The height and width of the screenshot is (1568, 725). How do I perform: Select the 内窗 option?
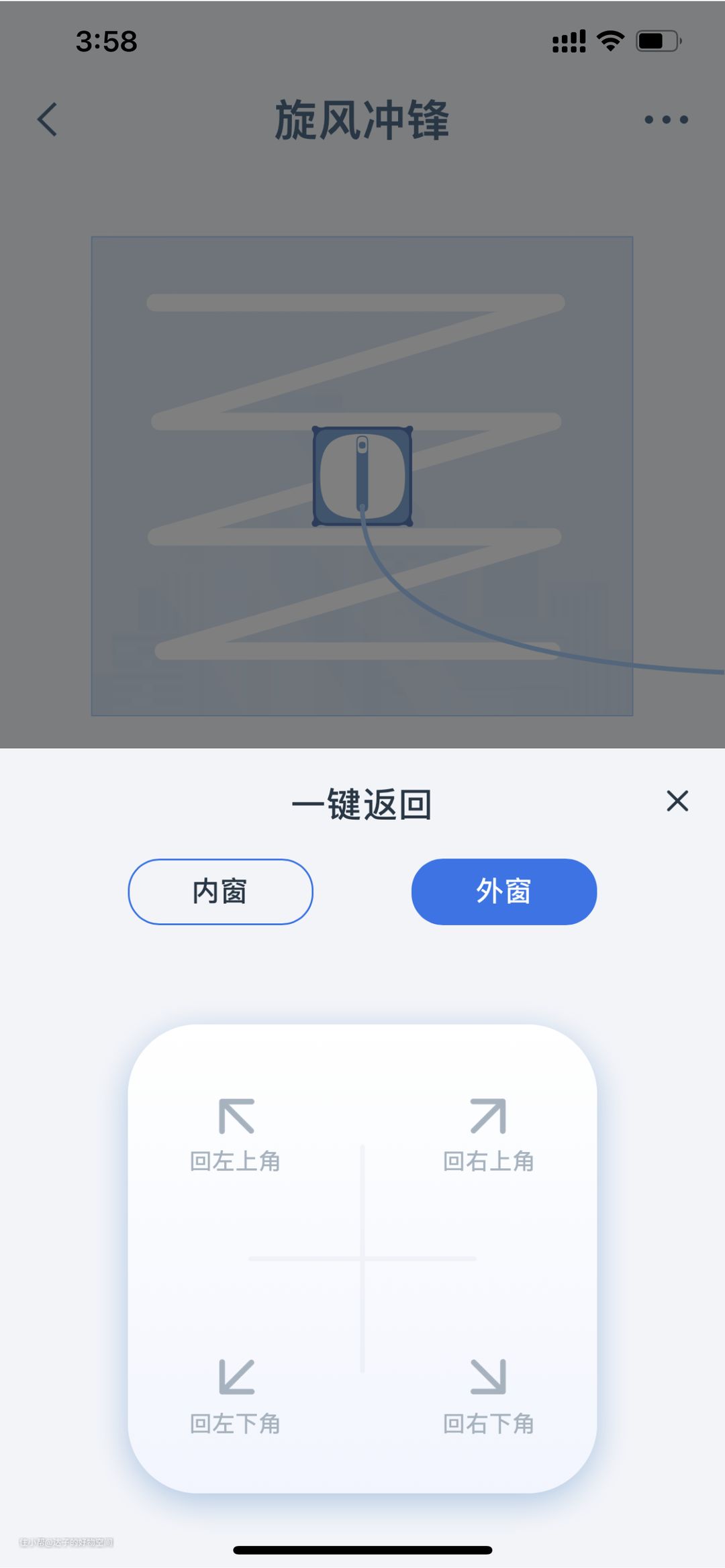tap(220, 892)
